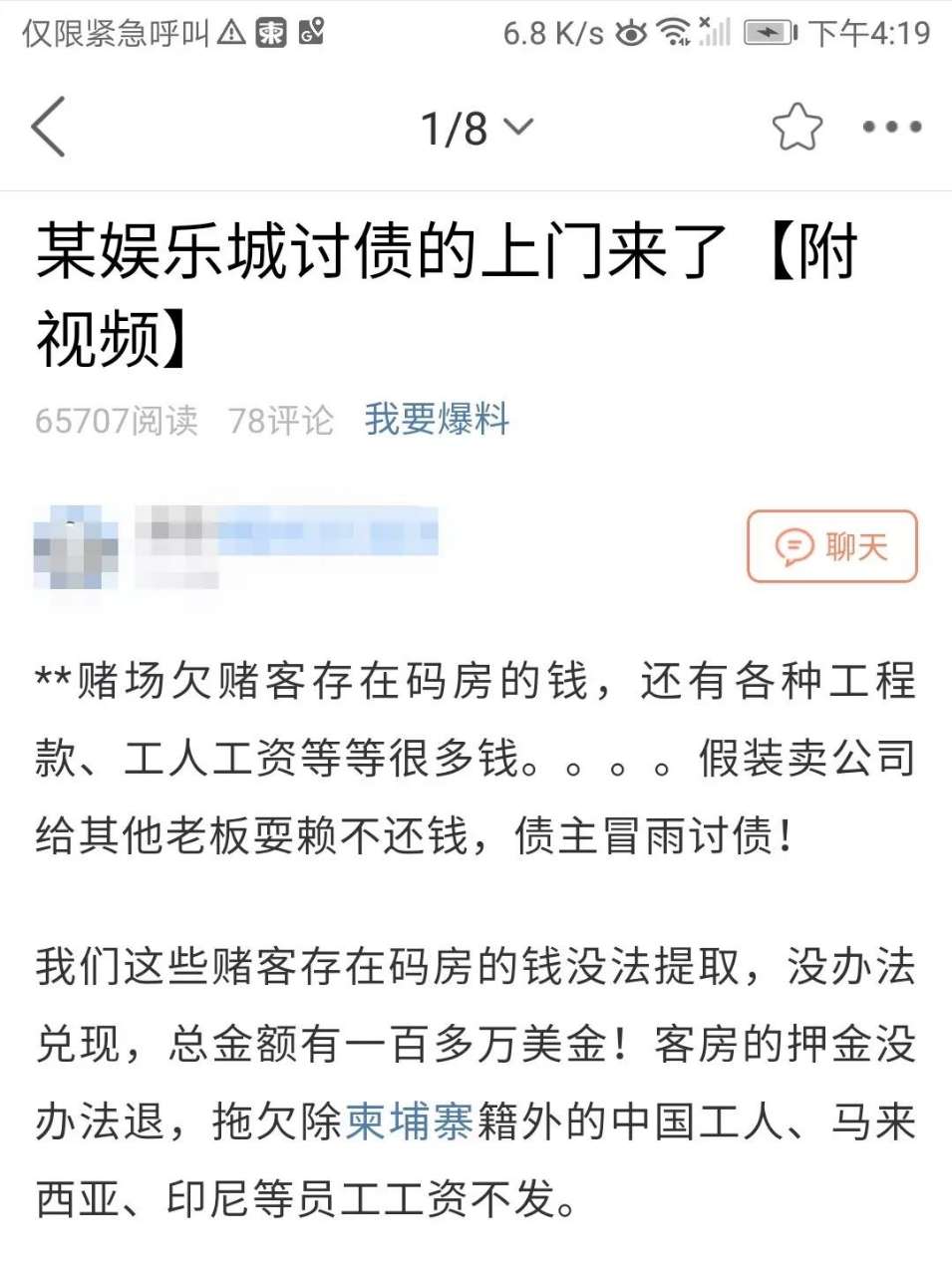The width and height of the screenshot is (952, 1276).
Task: Open the author's blurred profile avatar
Action: [x=76, y=546]
